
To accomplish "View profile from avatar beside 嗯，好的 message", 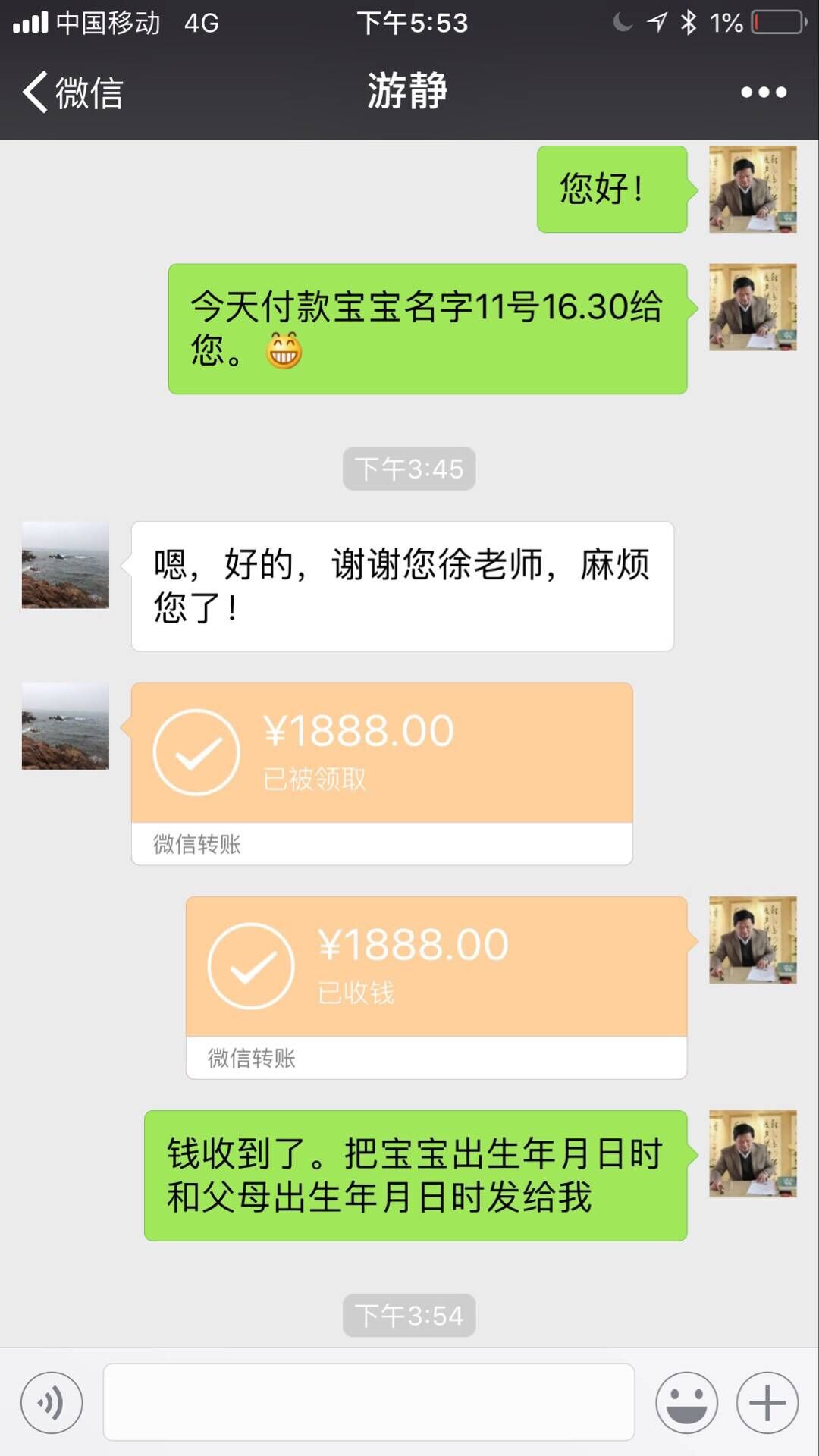I will (65, 565).
